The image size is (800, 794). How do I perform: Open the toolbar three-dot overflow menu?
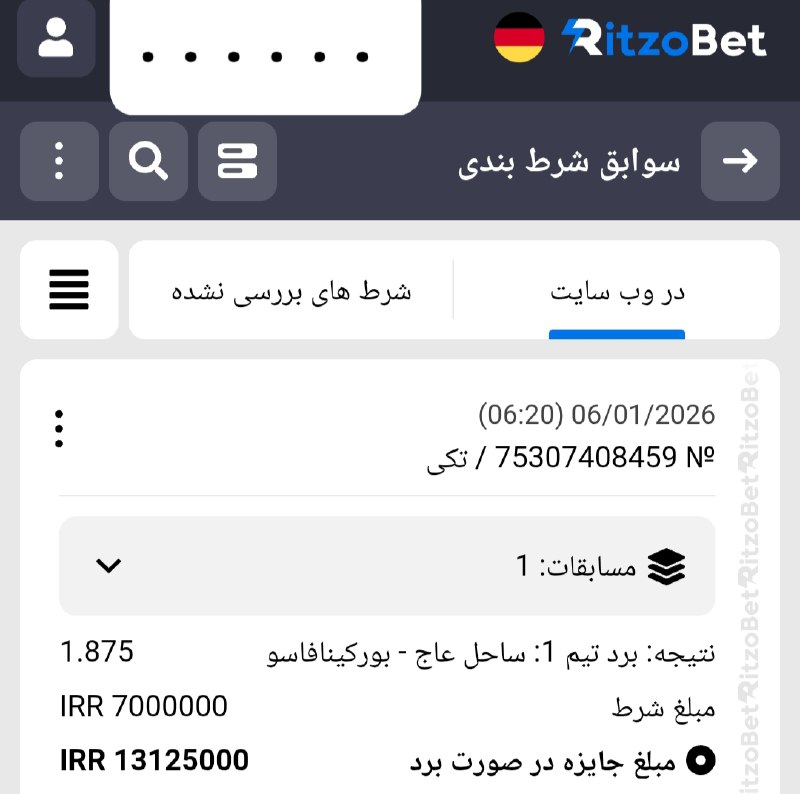tap(59, 161)
